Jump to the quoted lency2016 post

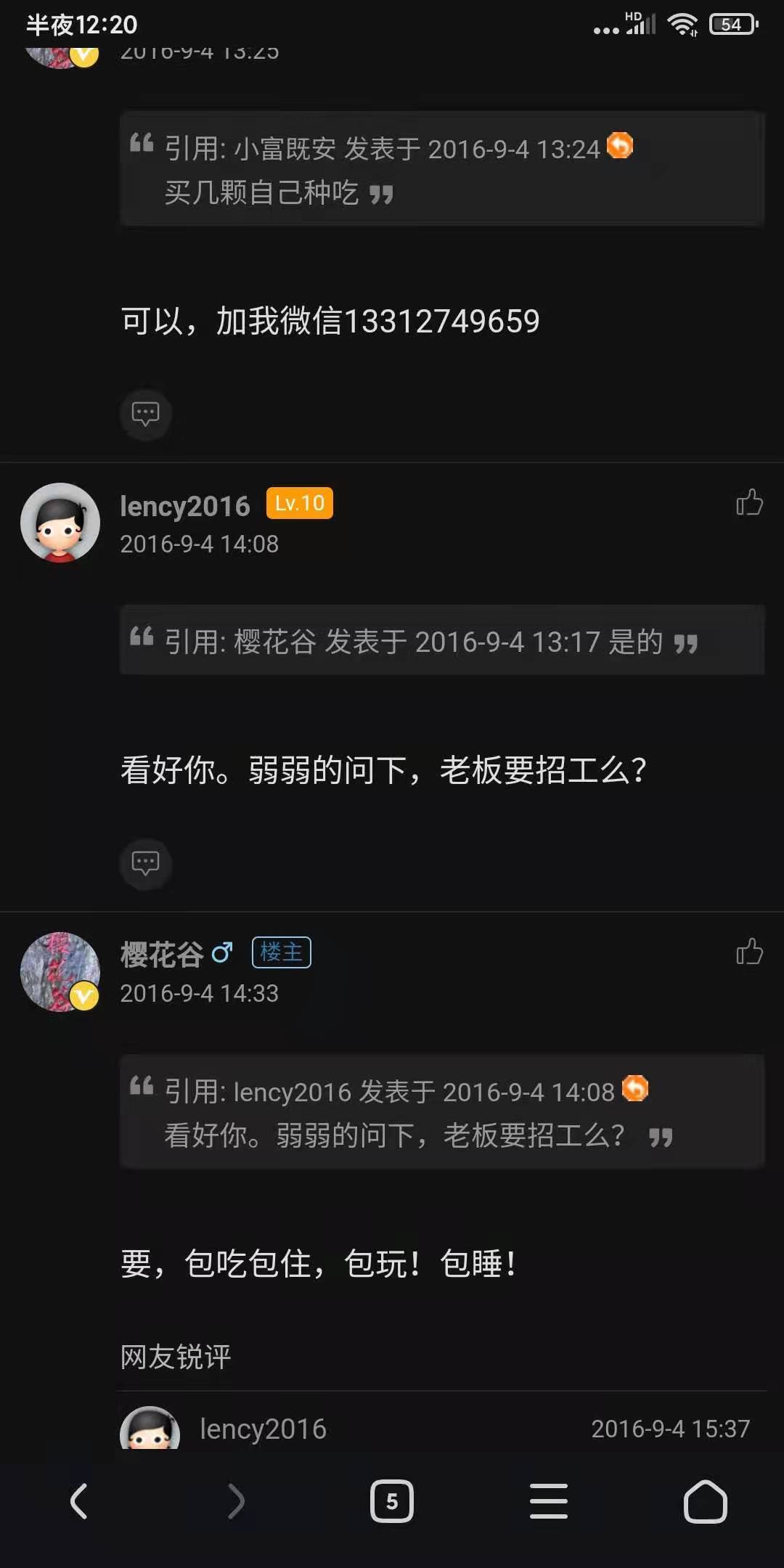tap(635, 1088)
